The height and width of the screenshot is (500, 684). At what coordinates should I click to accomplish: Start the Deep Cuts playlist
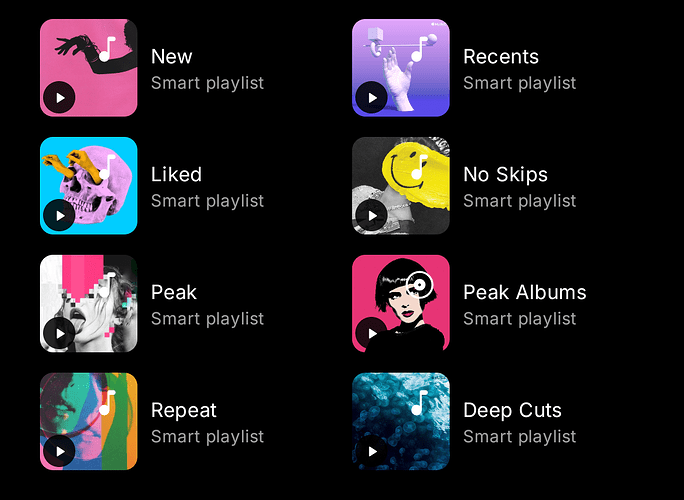coord(372,451)
